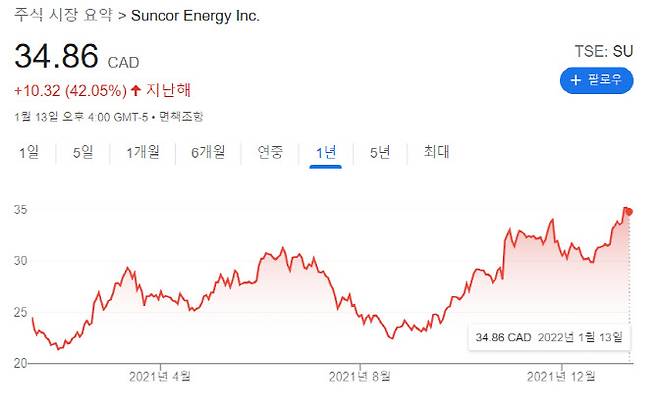Show the 연중 year-to-date chart
658x405 pixels.
[x=270, y=152]
